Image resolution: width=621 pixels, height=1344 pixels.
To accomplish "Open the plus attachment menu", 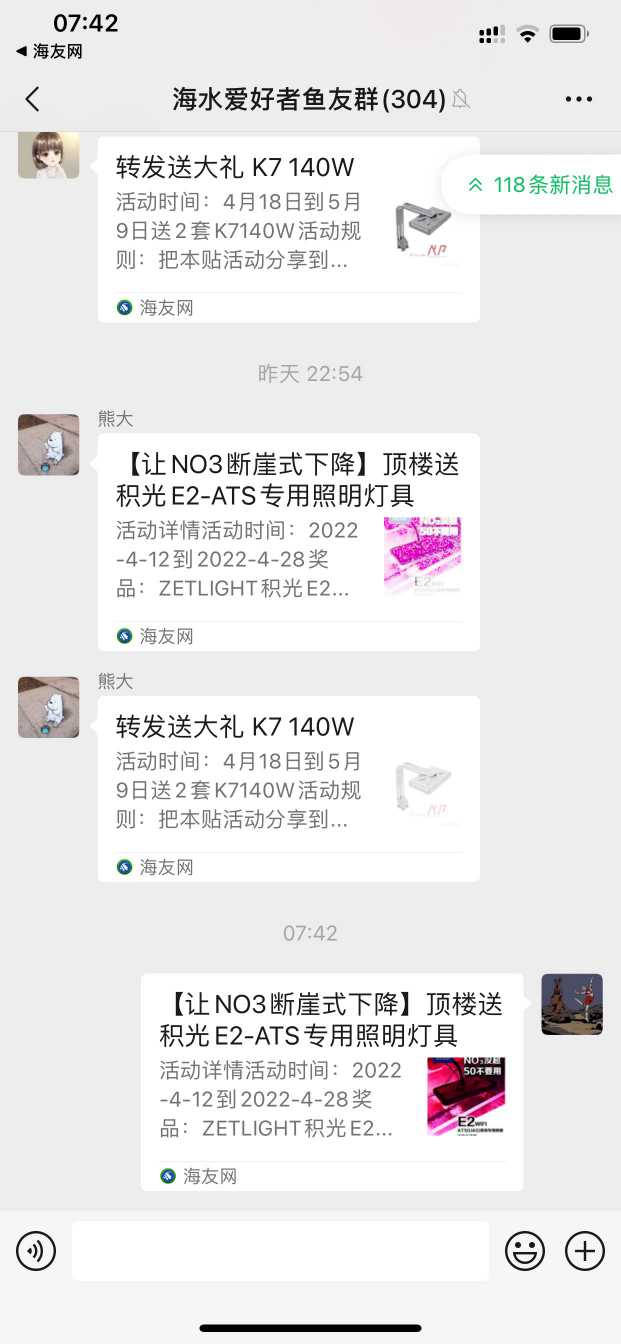I will [x=585, y=1250].
